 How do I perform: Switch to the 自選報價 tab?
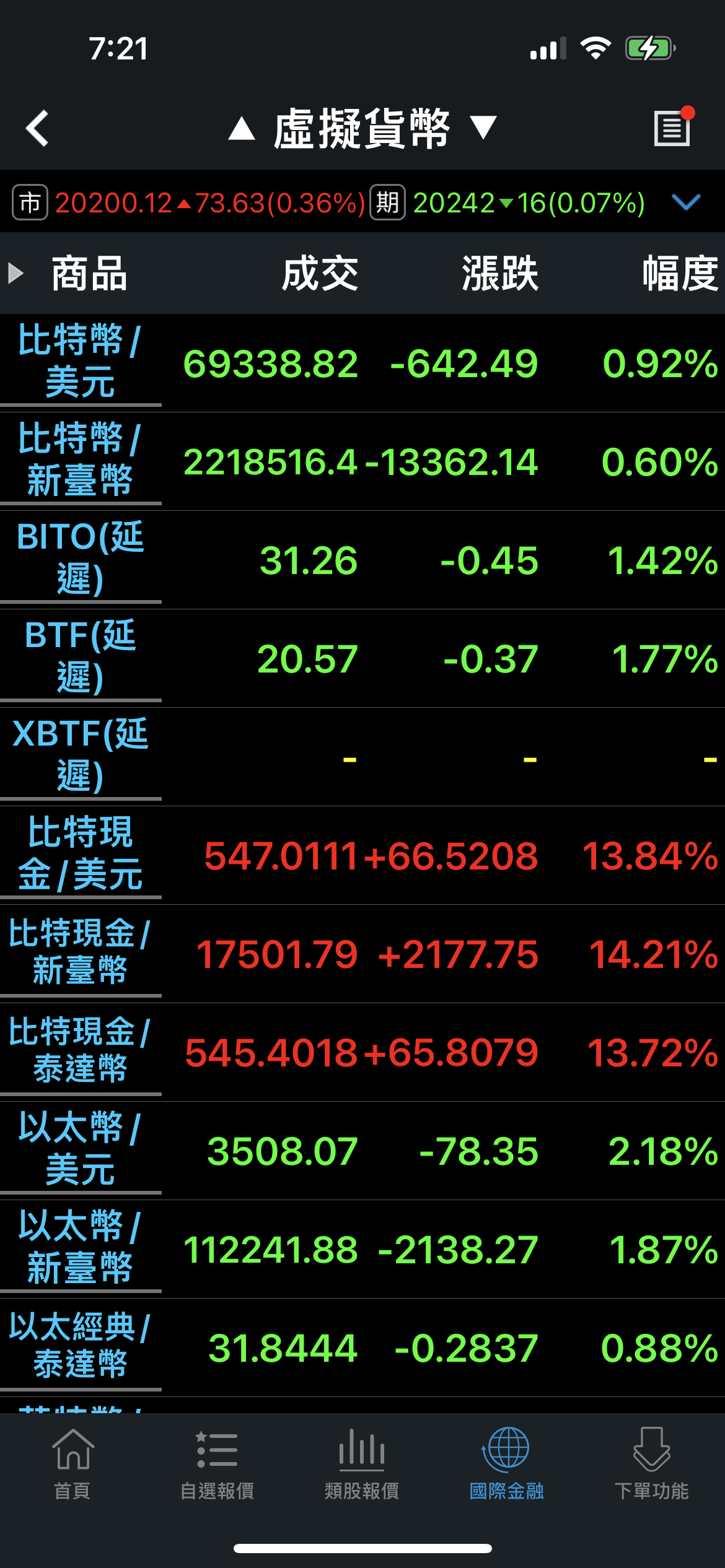(217, 1464)
